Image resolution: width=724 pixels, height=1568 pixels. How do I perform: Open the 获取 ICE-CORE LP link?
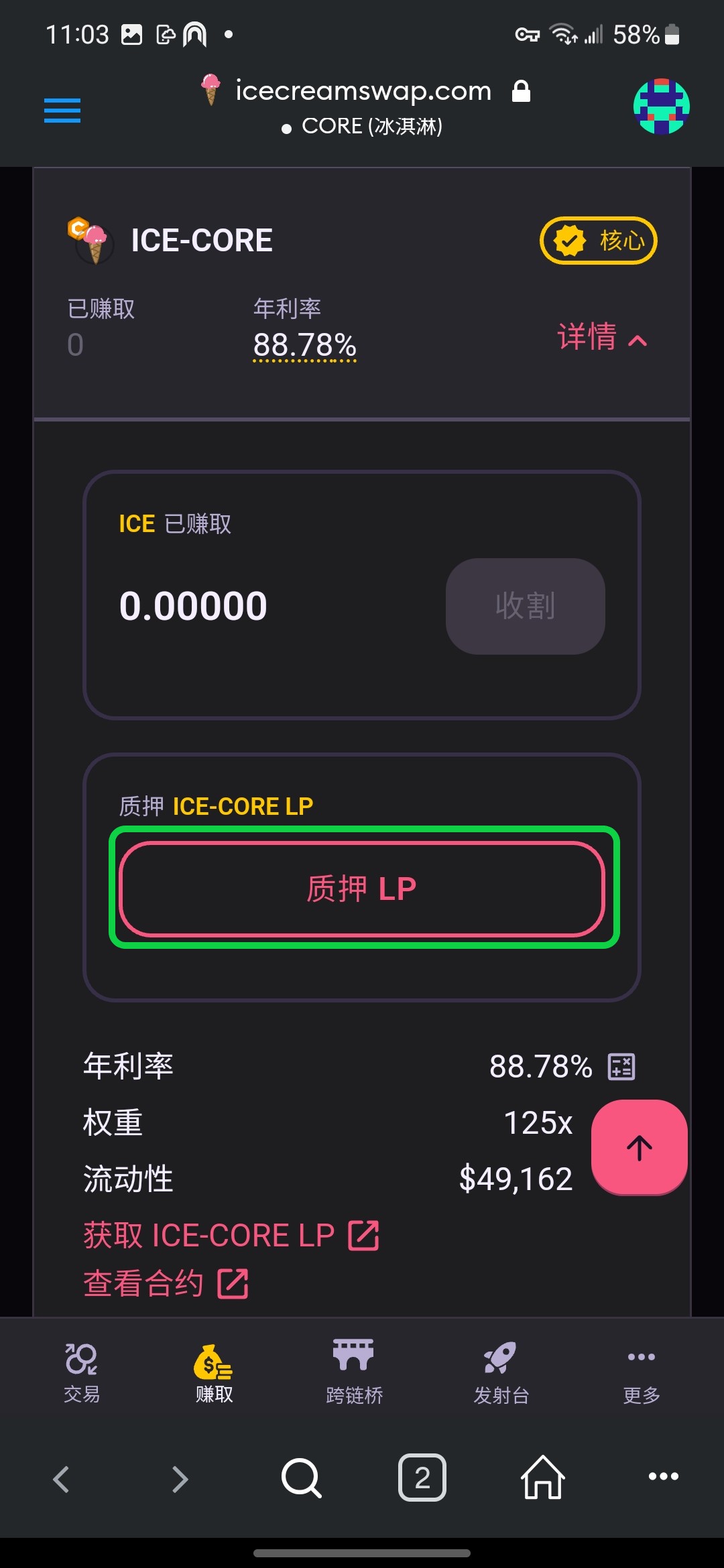tap(231, 1235)
